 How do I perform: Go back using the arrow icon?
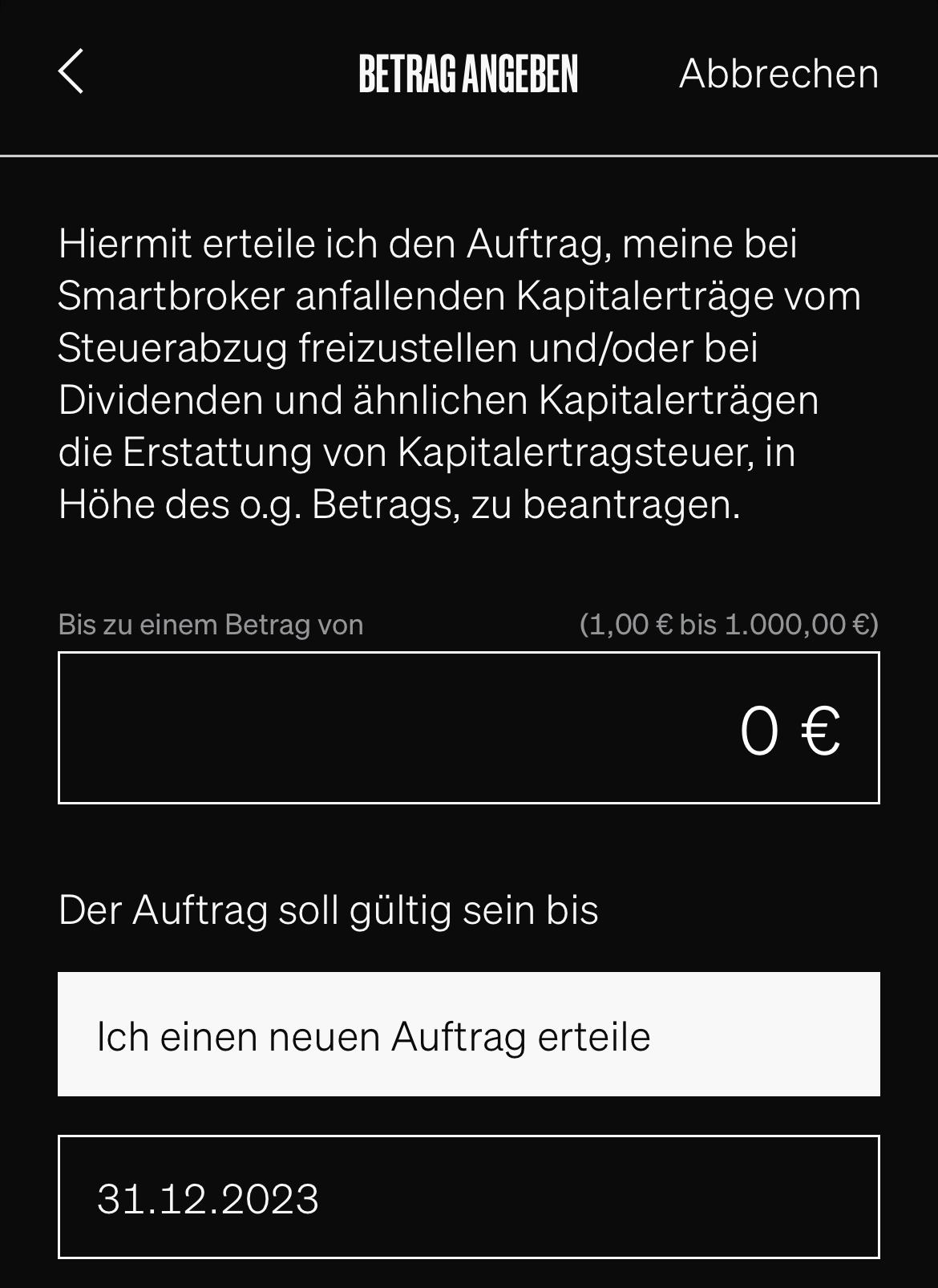point(71,72)
